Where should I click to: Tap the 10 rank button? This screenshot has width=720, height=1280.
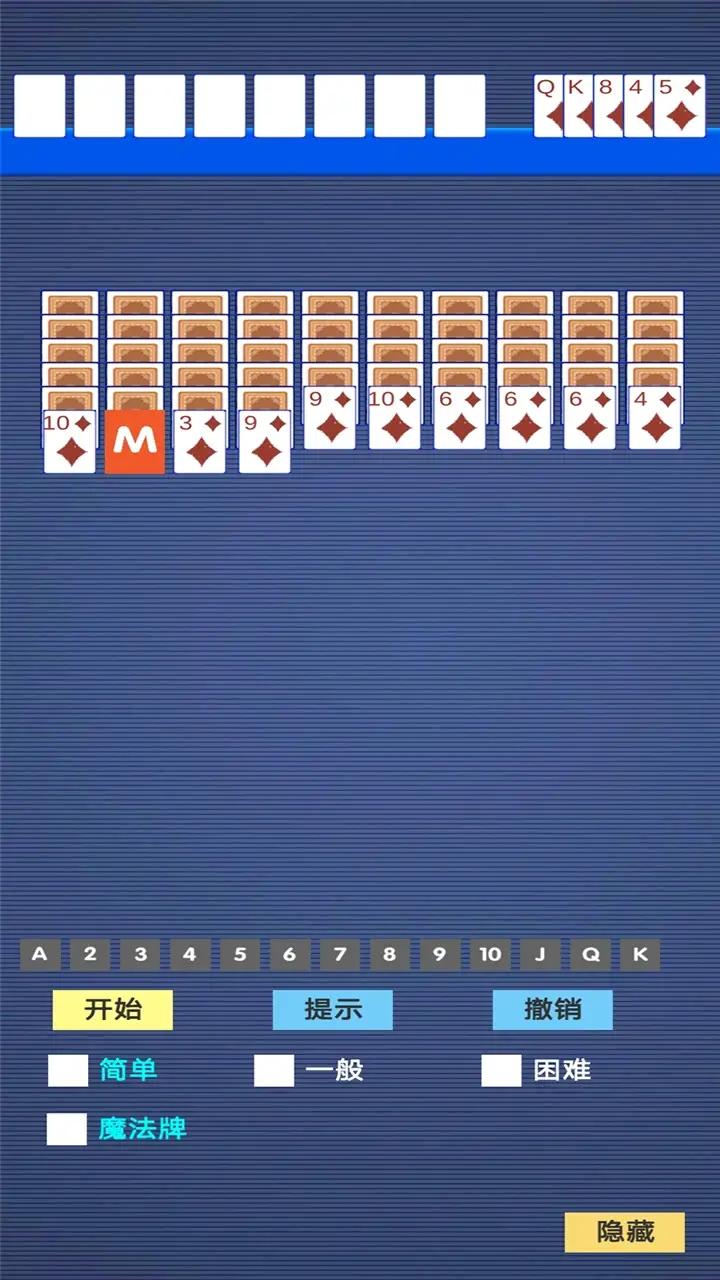pos(490,954)
